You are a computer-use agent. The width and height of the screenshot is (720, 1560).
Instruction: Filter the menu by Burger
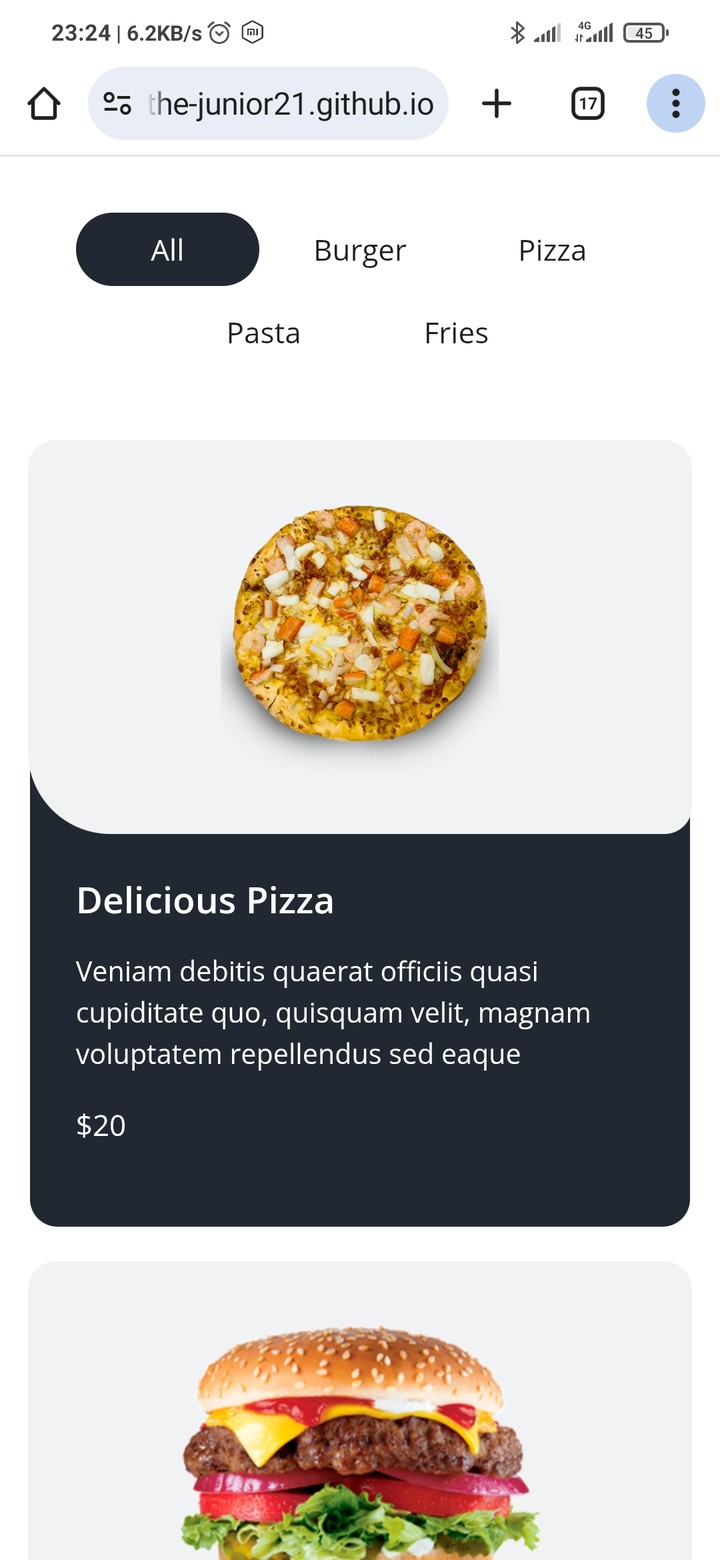(360, 250)
